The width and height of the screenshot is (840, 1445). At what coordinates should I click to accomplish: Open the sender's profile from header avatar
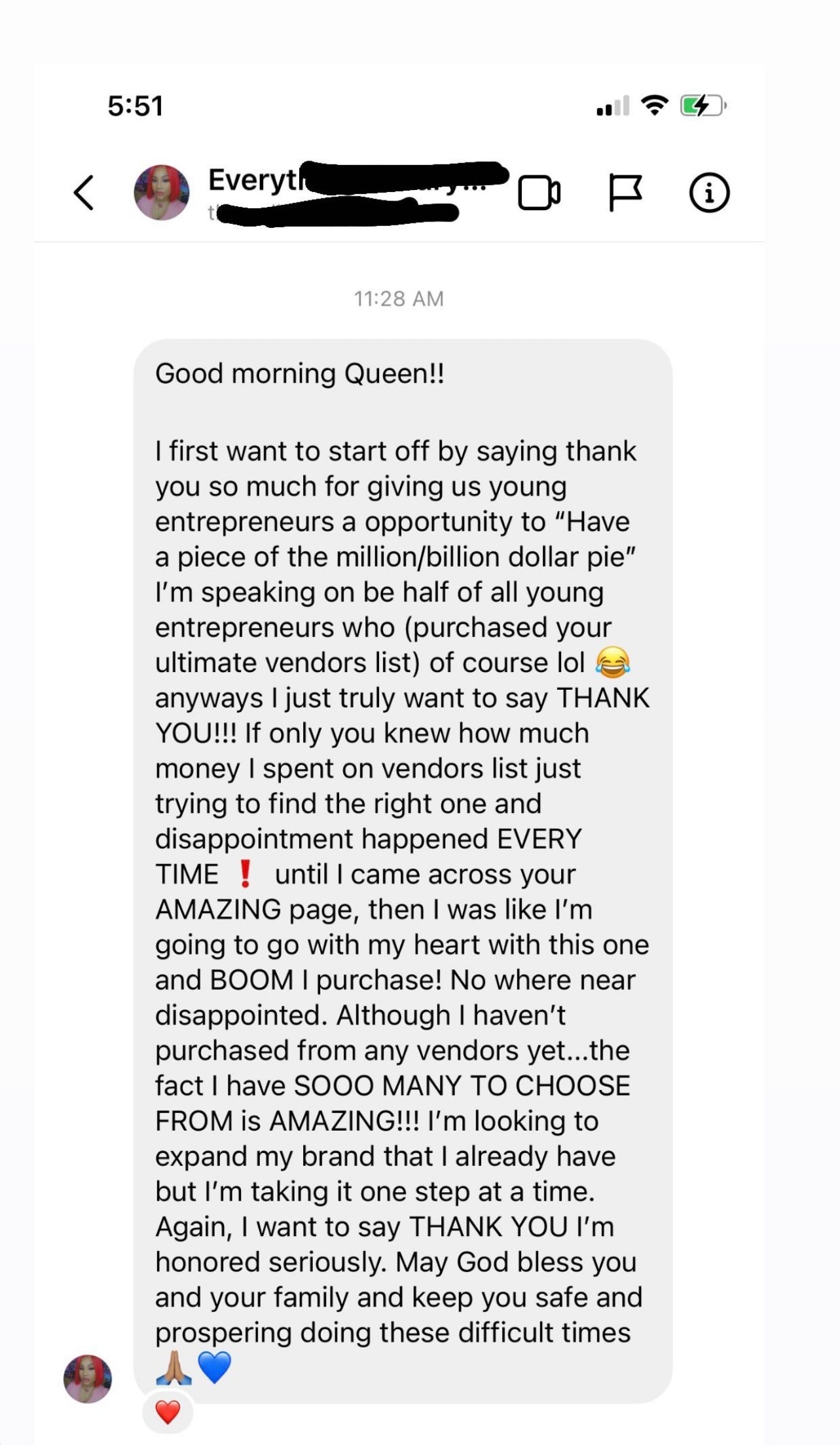tap(162, 193)
